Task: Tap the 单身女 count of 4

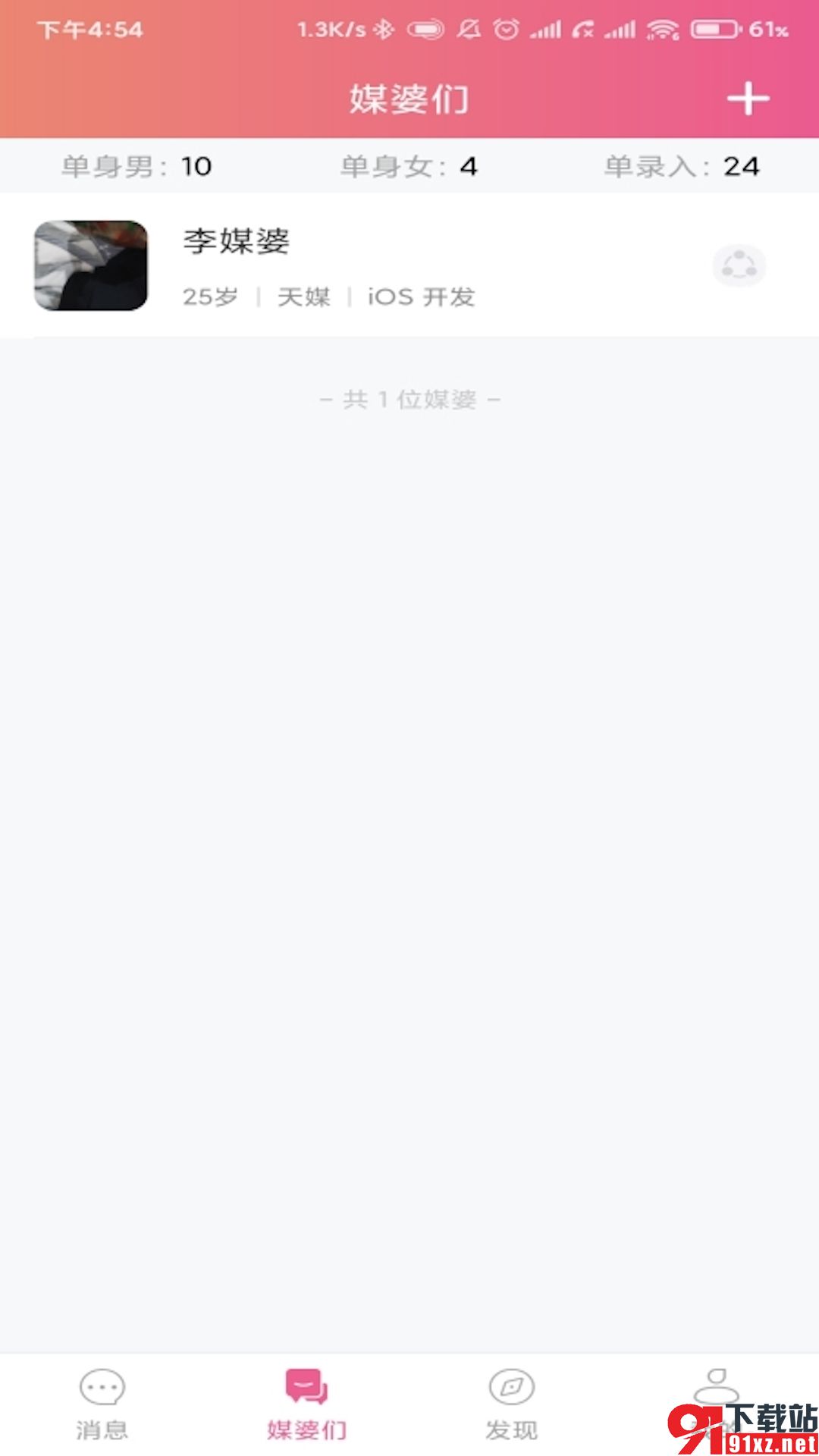Action: (x=409, y=165)
